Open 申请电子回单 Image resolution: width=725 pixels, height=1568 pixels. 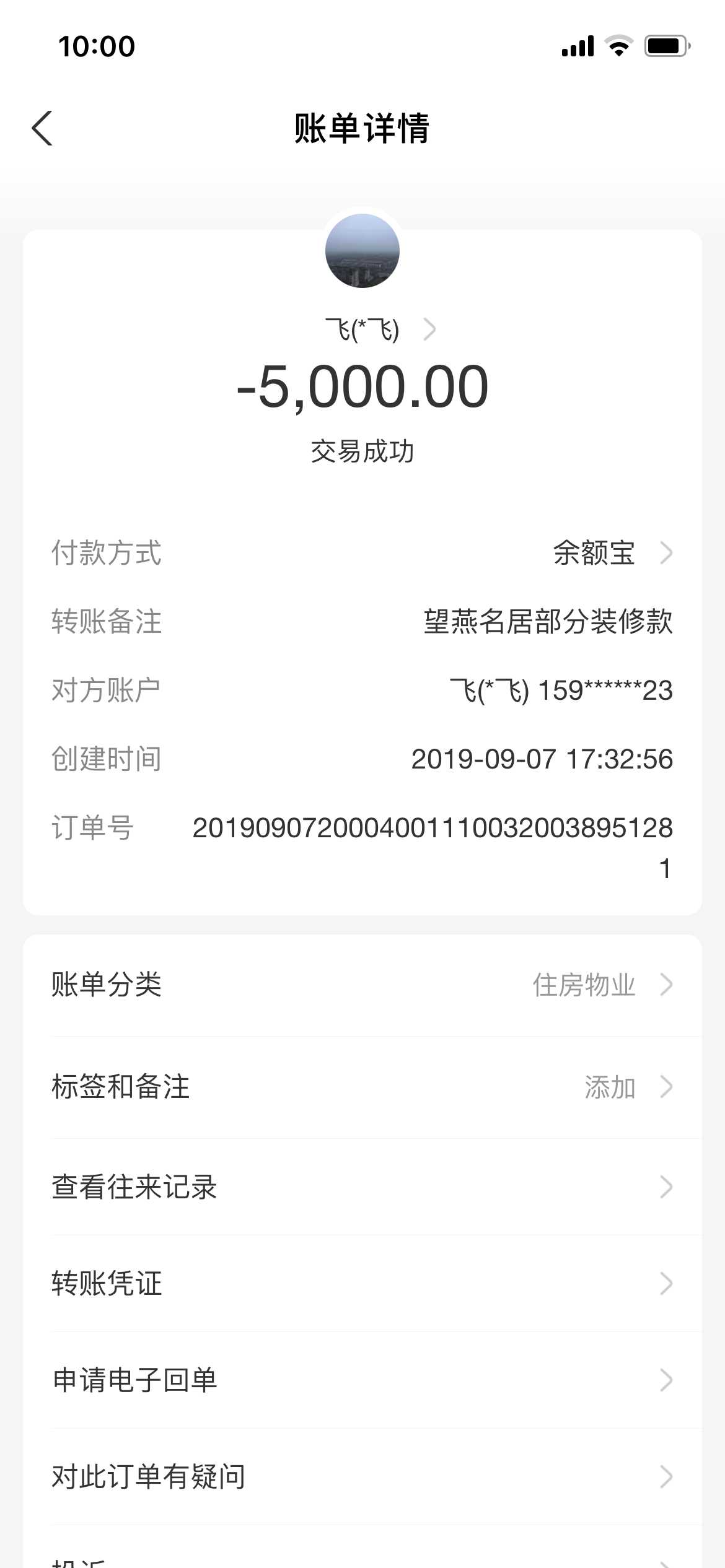[x=362, y=1380]
